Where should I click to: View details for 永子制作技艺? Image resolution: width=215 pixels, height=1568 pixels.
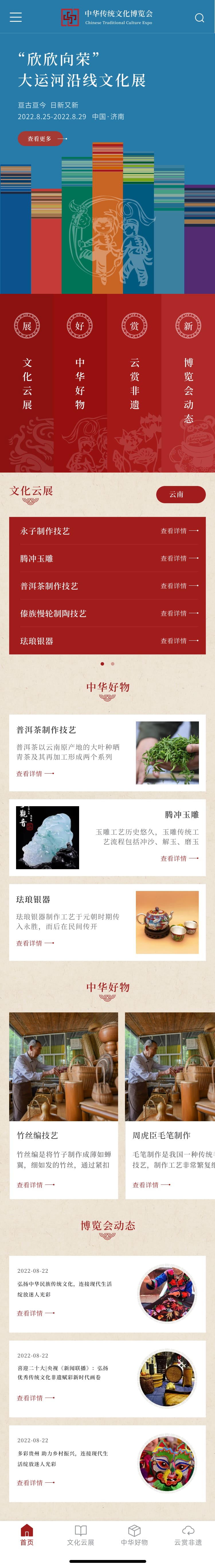click(x=179, y=531)
